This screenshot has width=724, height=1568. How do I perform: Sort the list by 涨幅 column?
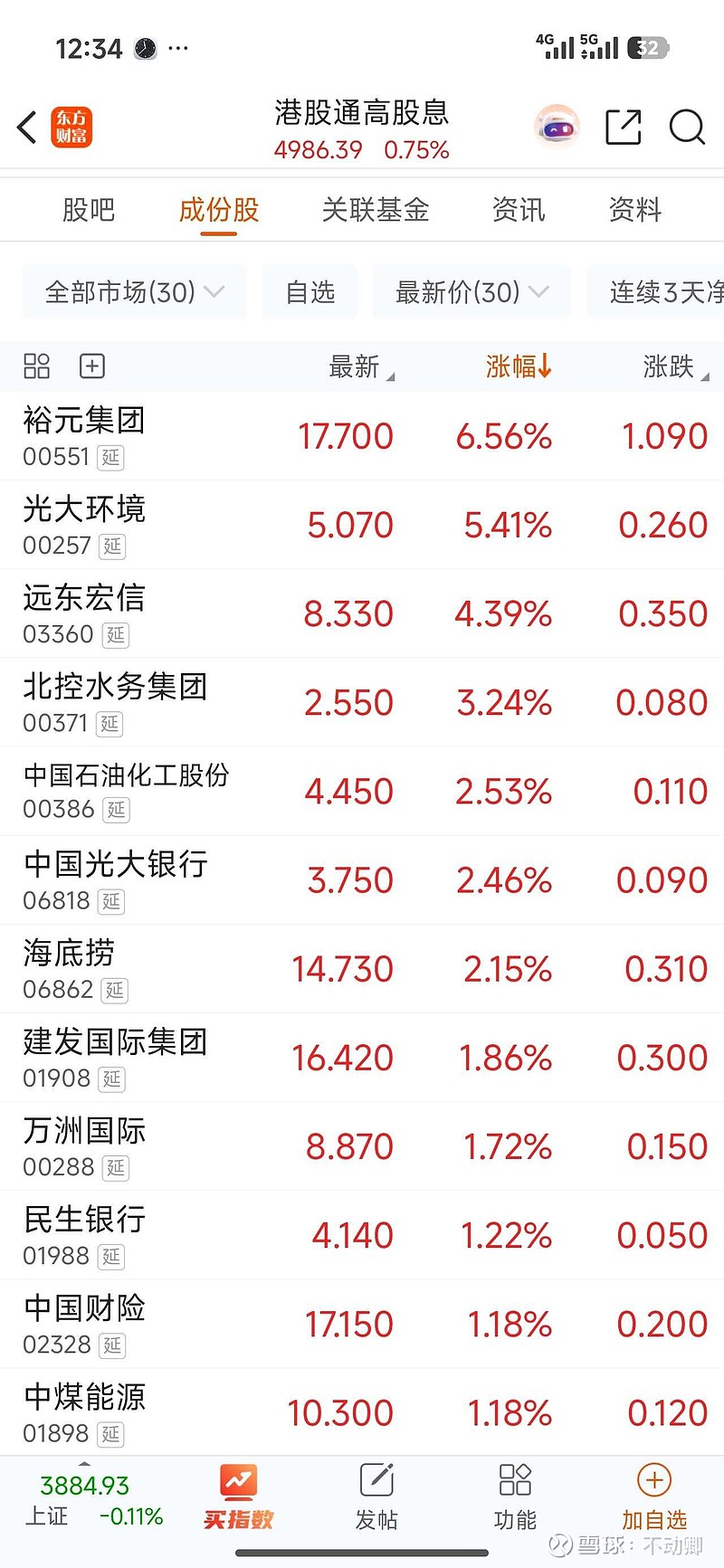pos(519,366)
